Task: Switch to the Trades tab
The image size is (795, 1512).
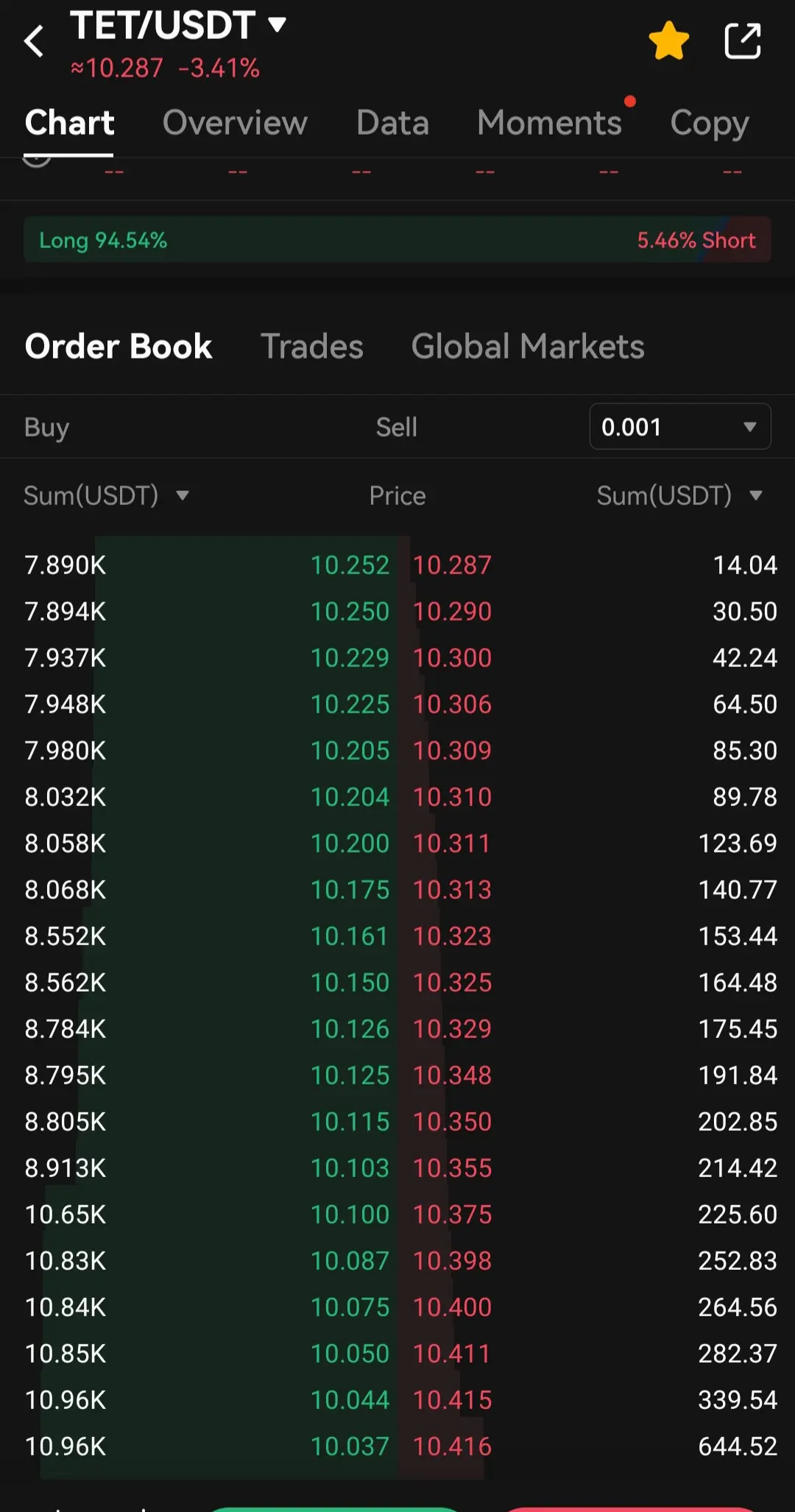Action: [x=312, y=347]
